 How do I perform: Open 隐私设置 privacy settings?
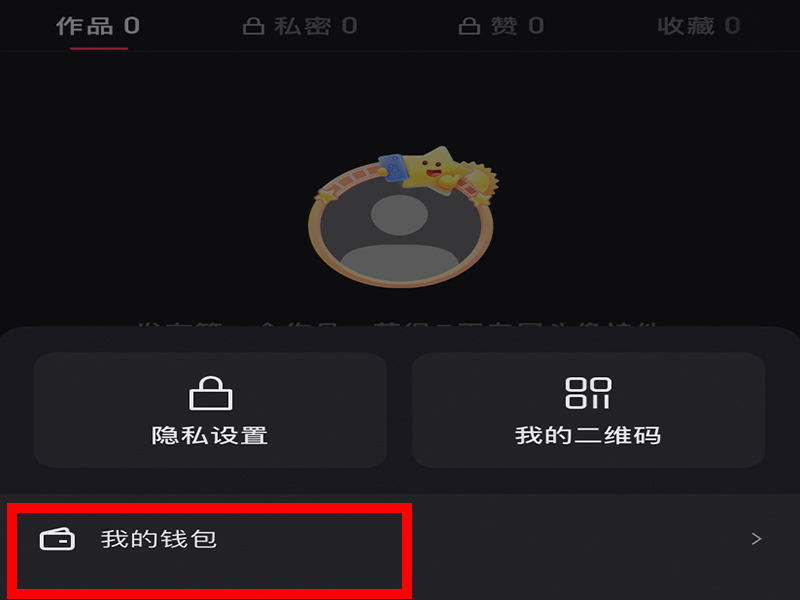coord(210,410)
